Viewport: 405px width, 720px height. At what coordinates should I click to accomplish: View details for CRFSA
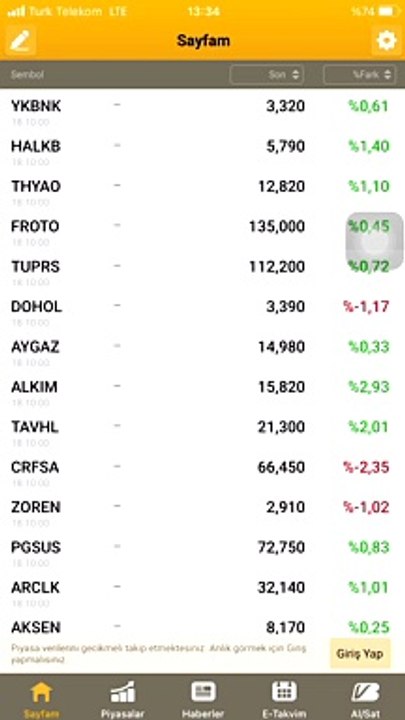(202, 472)
